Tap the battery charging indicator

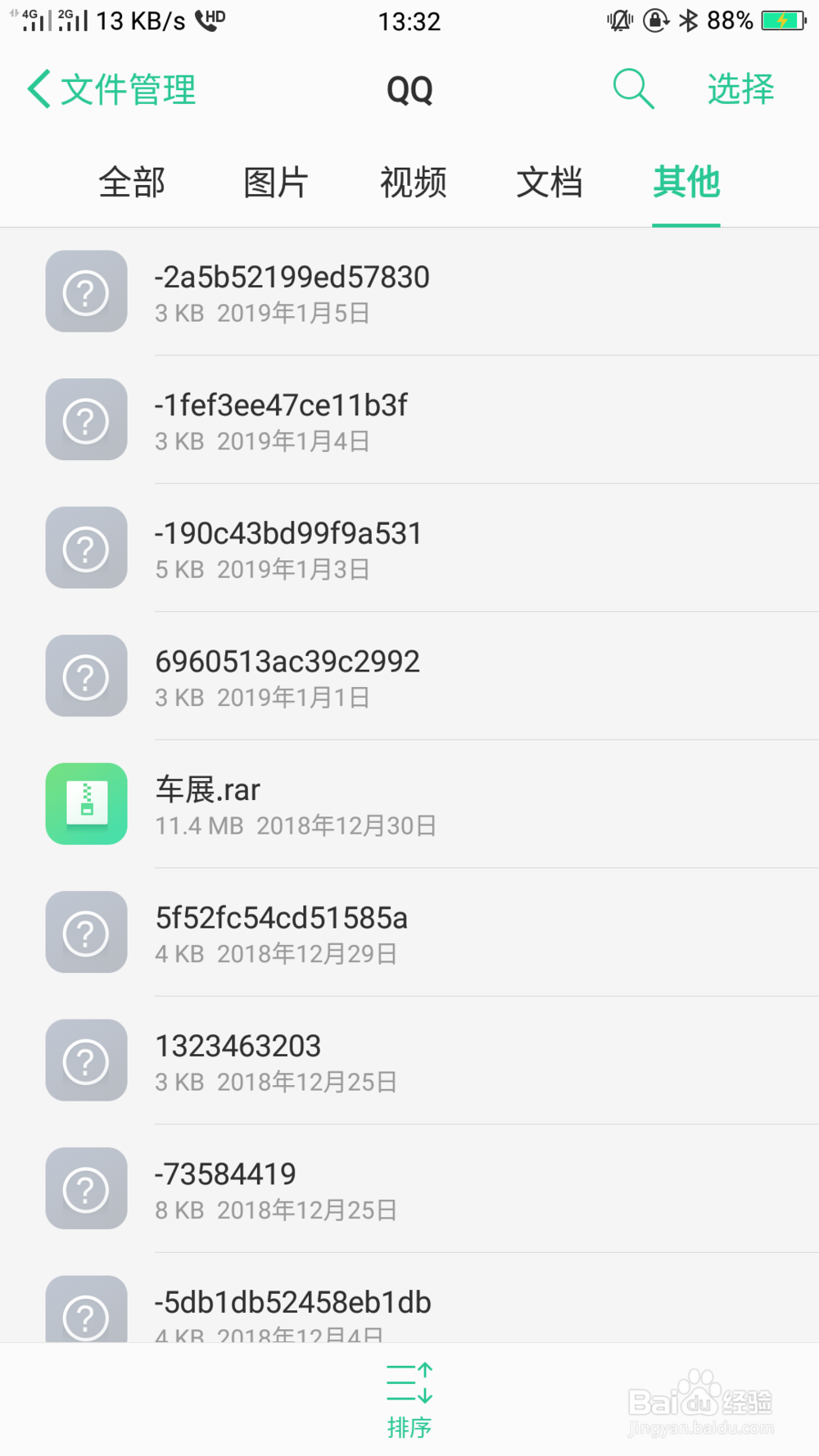tap(784, 20)
